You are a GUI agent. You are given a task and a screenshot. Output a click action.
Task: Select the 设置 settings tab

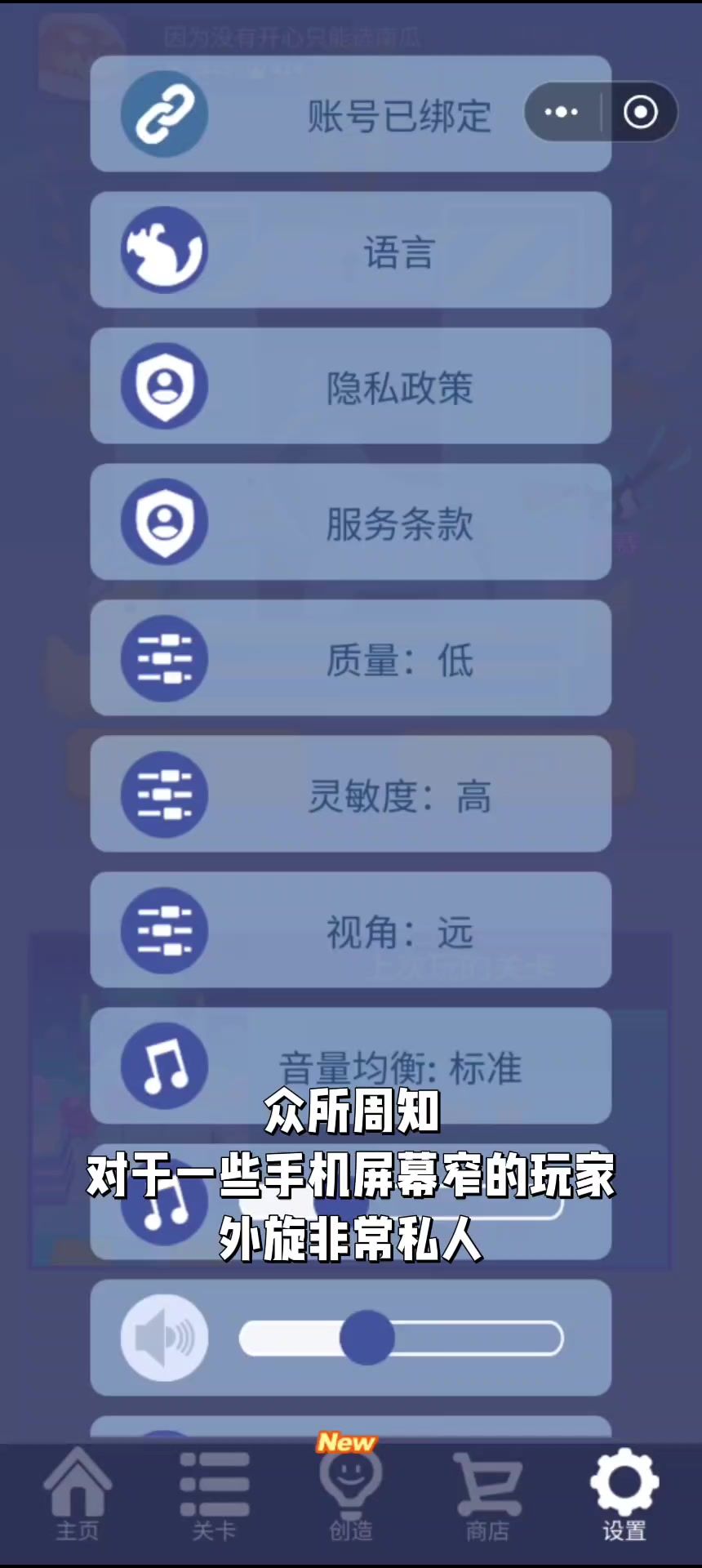624,1493
